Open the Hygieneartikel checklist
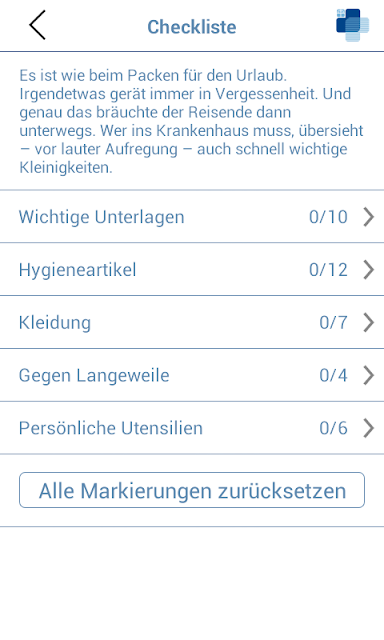Image resolution: width=384 pixels, height=640 pixels. (192, 269)
